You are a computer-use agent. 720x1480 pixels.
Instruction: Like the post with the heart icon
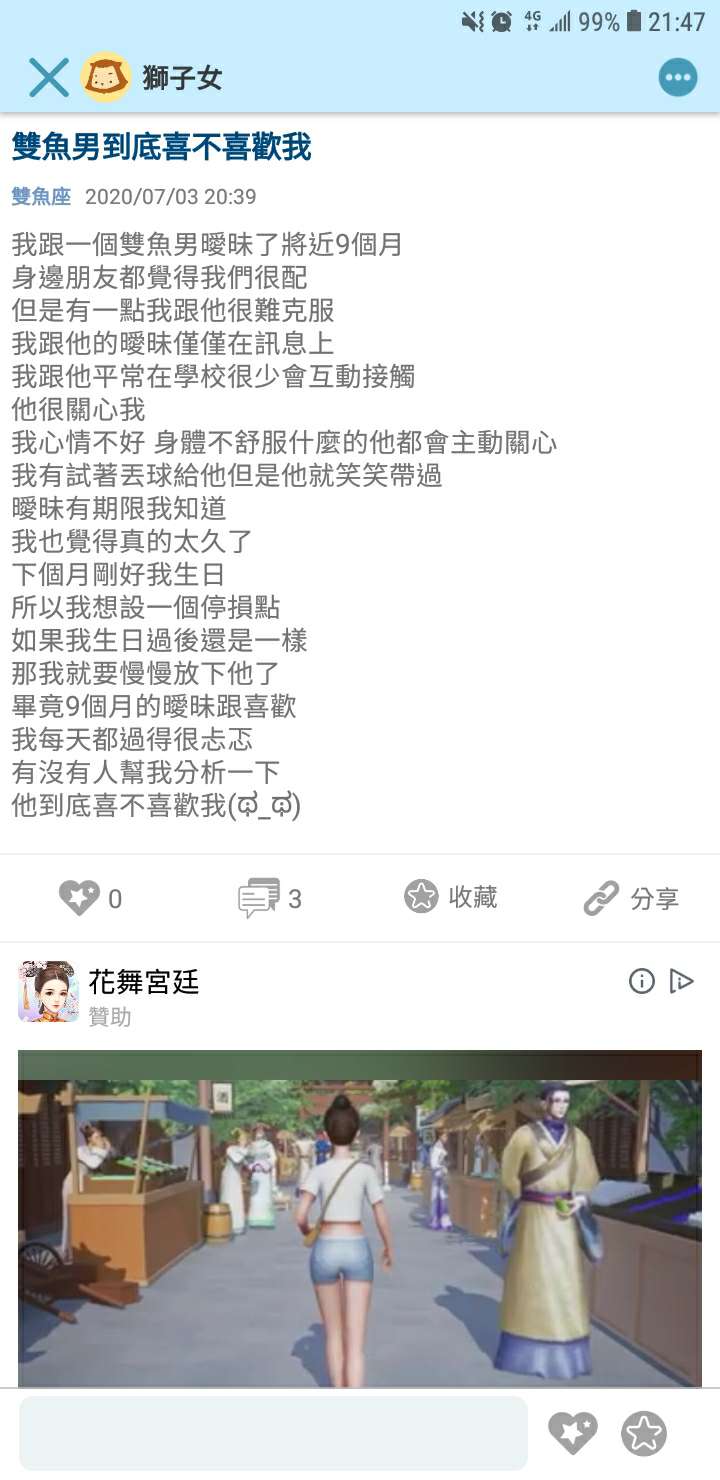point(79,898)
